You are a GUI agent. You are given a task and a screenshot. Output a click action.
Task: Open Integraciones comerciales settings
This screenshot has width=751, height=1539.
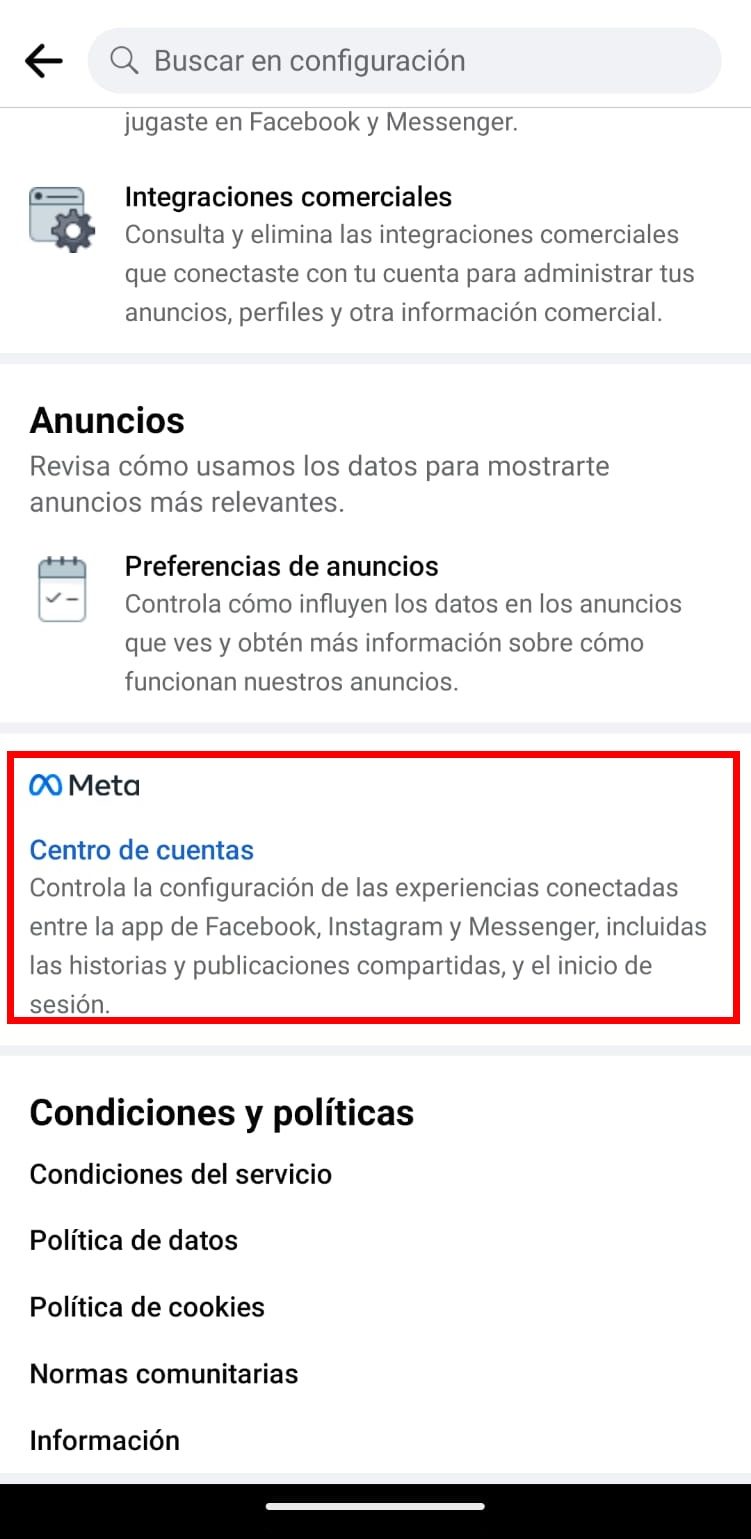(x=288, y=197)
